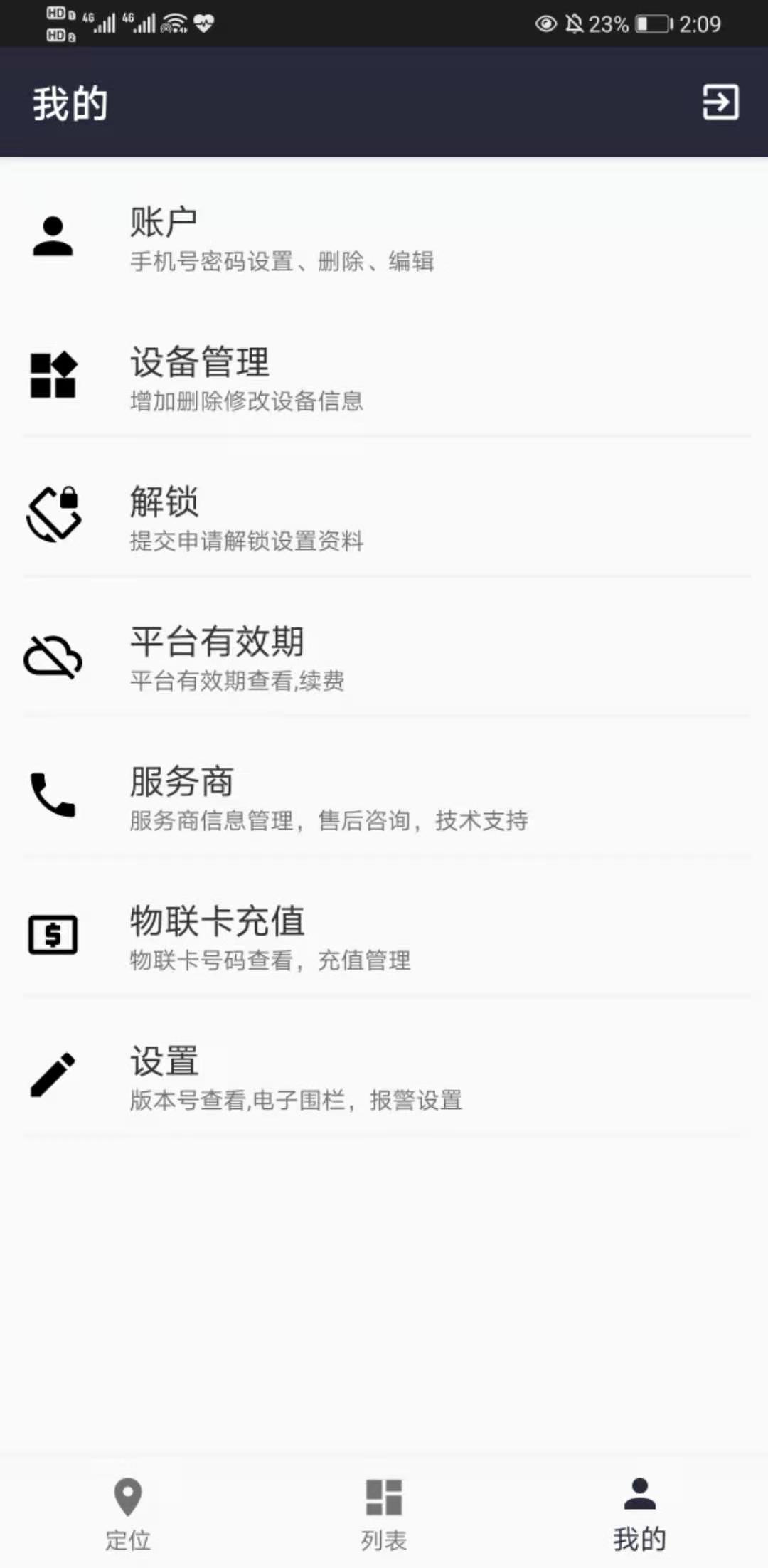Open 服务商 service provider info
This screenshot has height=1568, width=768.
pos(384,797)
